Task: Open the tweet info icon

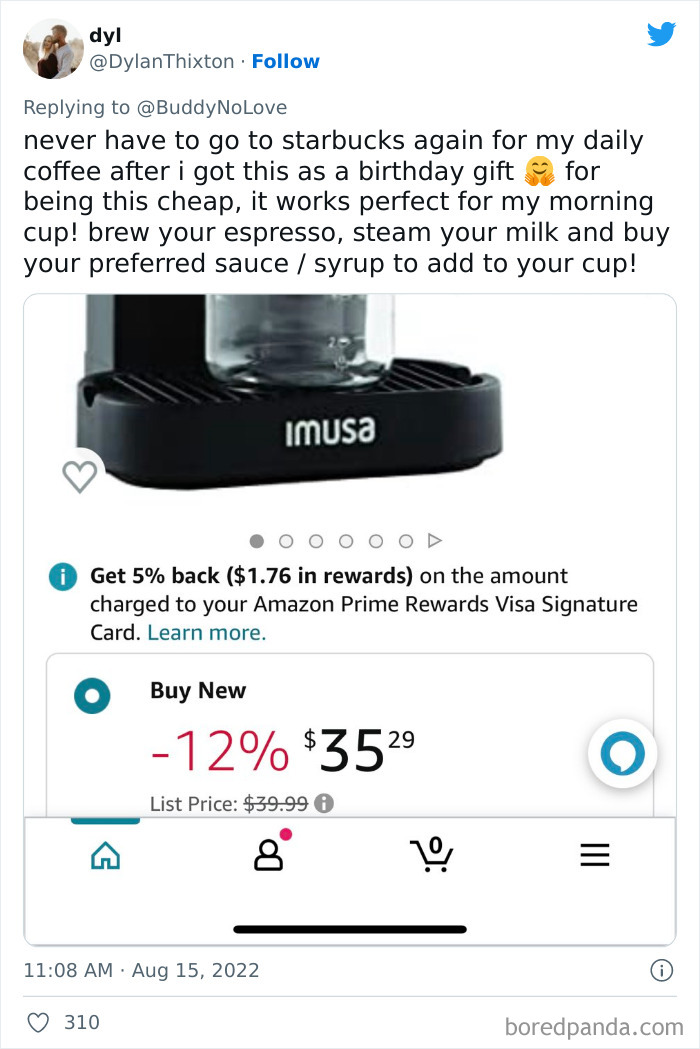Action: (660, 970)
